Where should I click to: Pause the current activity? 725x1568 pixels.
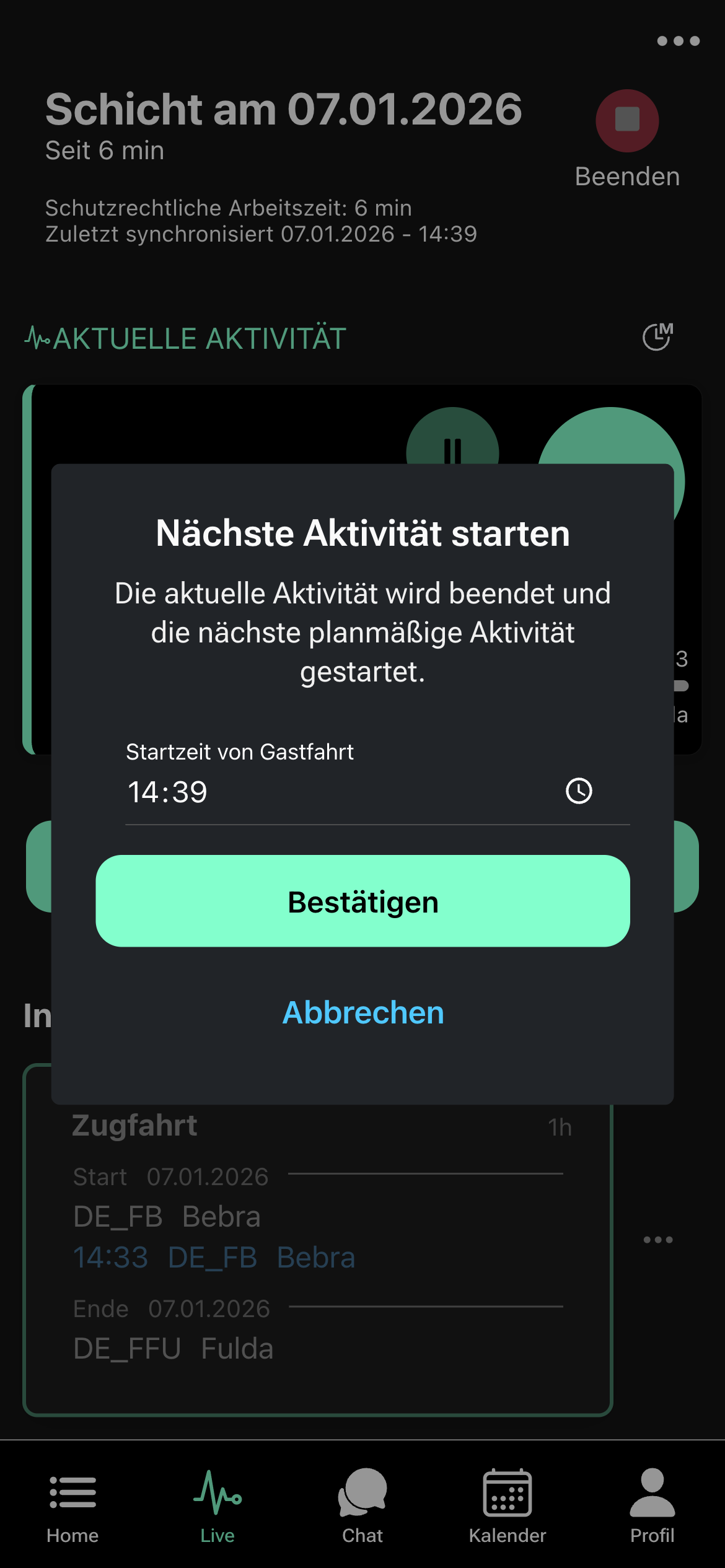[452, 441]
